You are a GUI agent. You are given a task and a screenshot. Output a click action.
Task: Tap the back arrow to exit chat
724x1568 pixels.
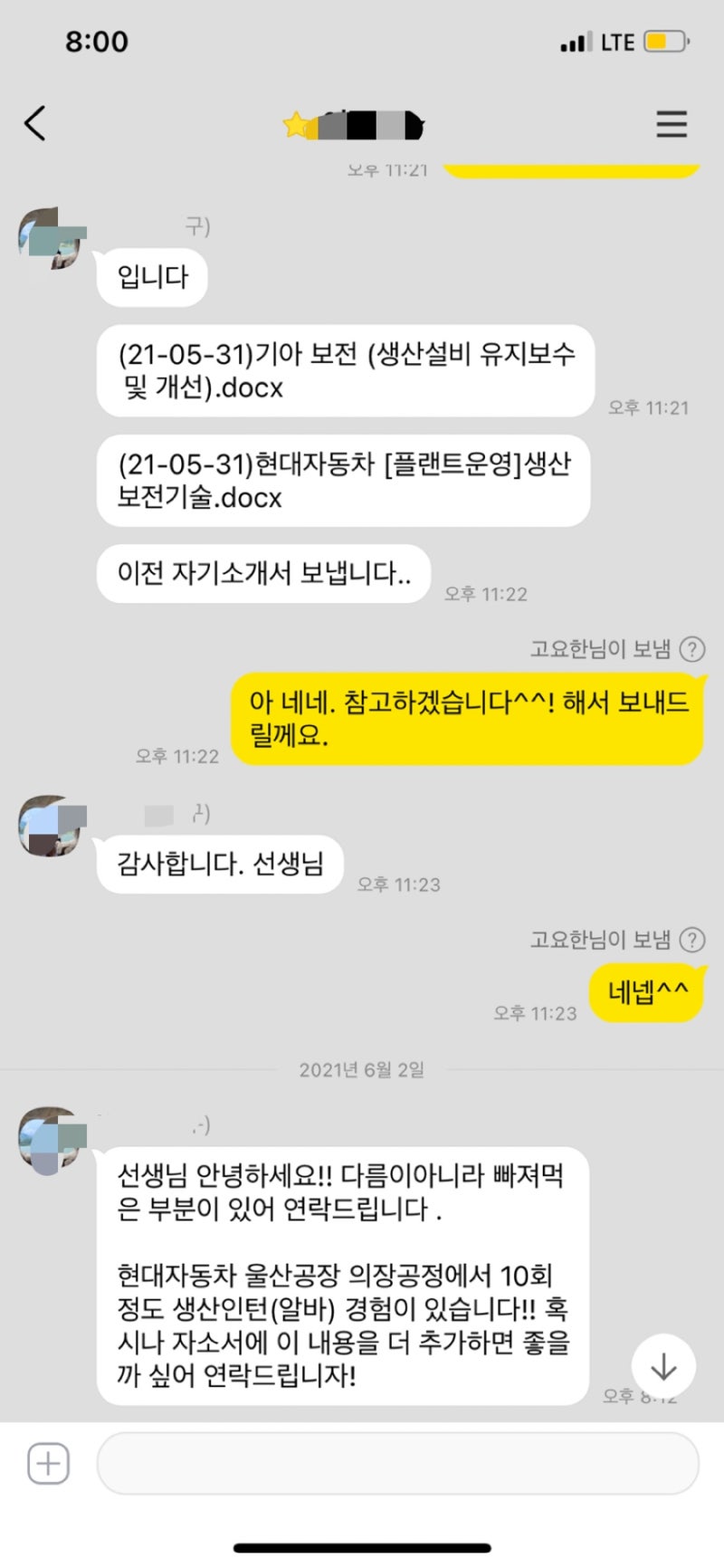[x=36, y=124]
